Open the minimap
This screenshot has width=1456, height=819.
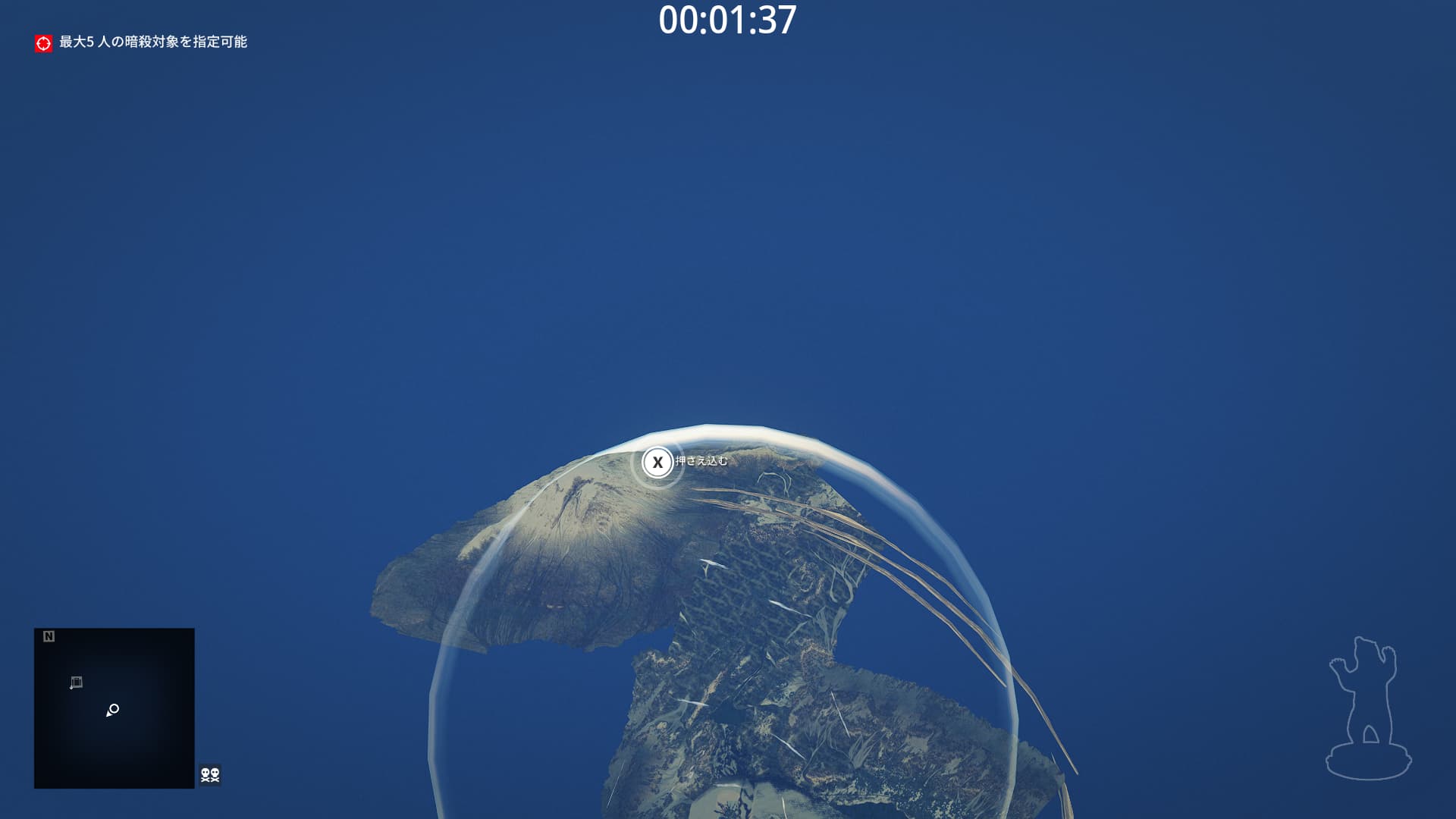(114, 708)
